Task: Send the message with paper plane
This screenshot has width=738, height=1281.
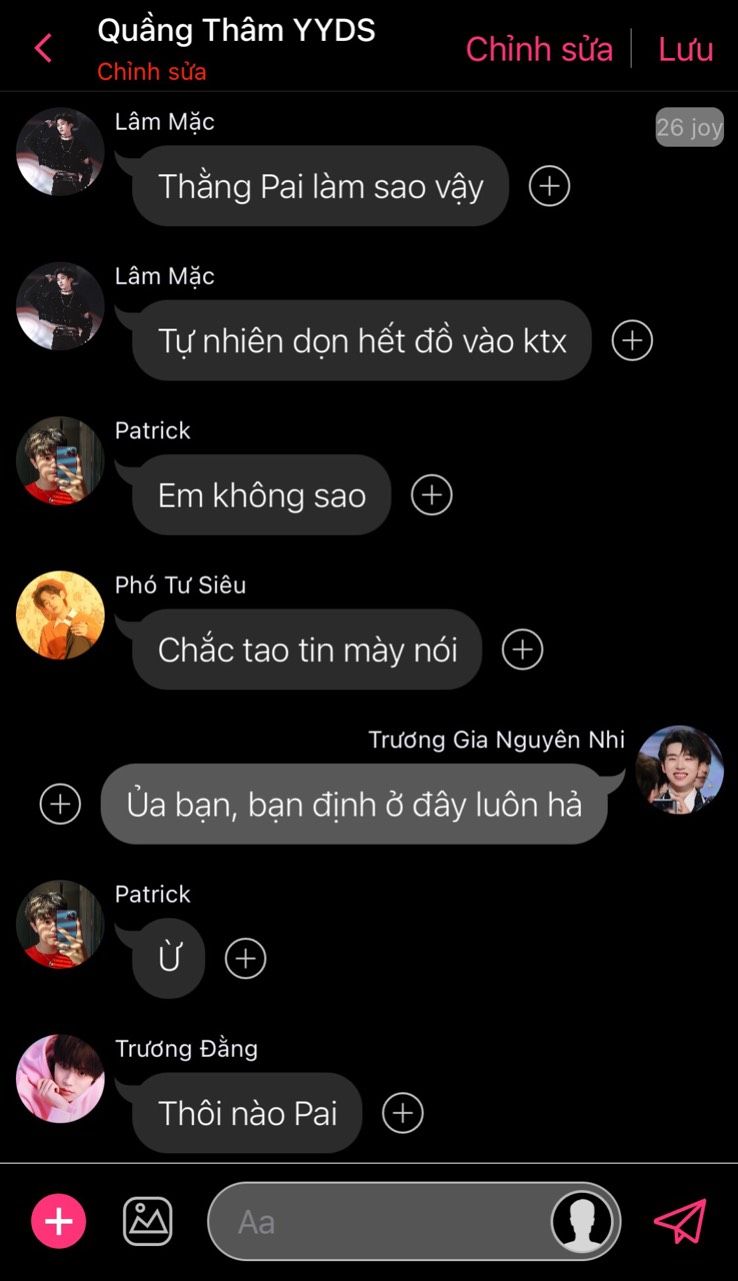Action: coord(680,1221)
